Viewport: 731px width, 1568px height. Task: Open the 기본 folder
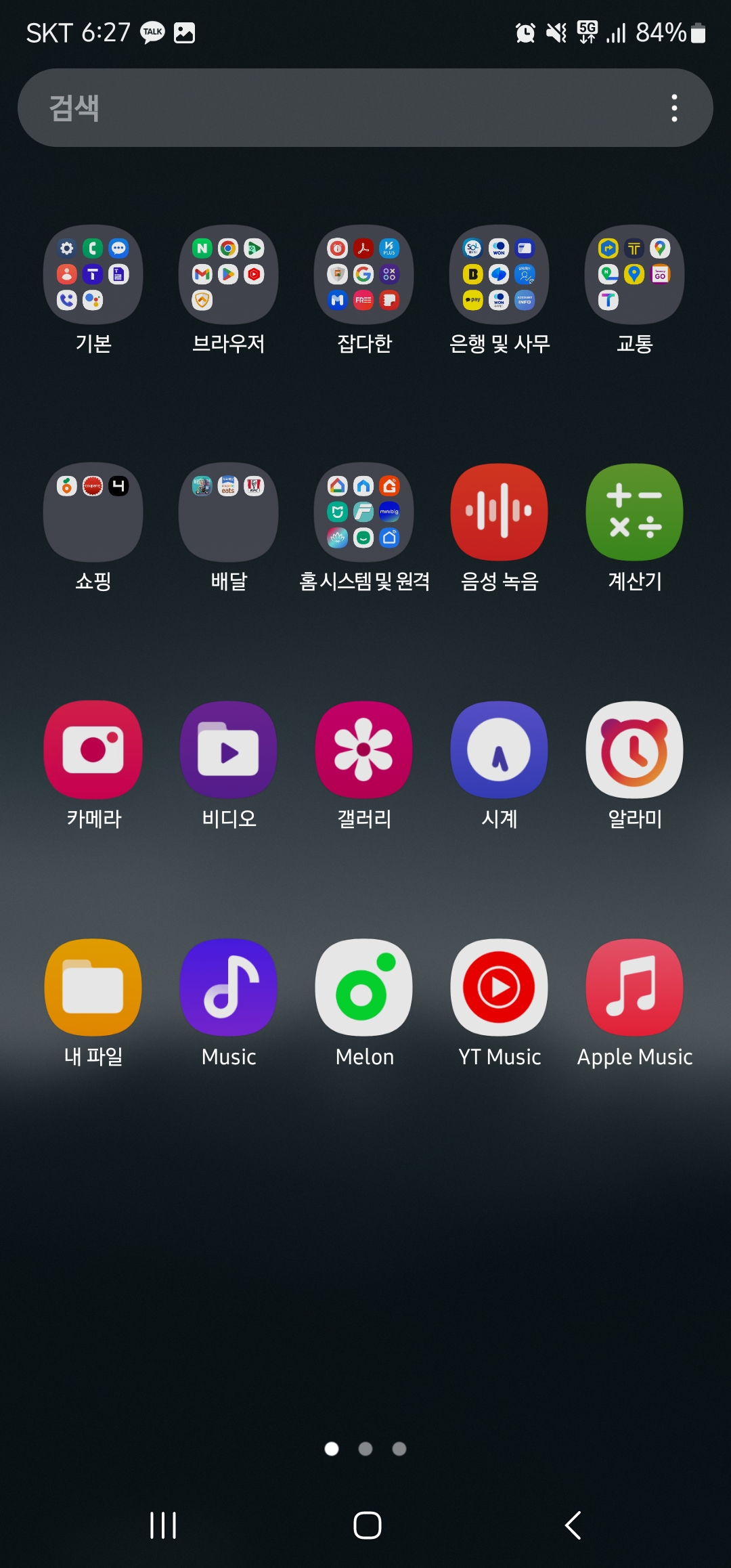point(93,274)
